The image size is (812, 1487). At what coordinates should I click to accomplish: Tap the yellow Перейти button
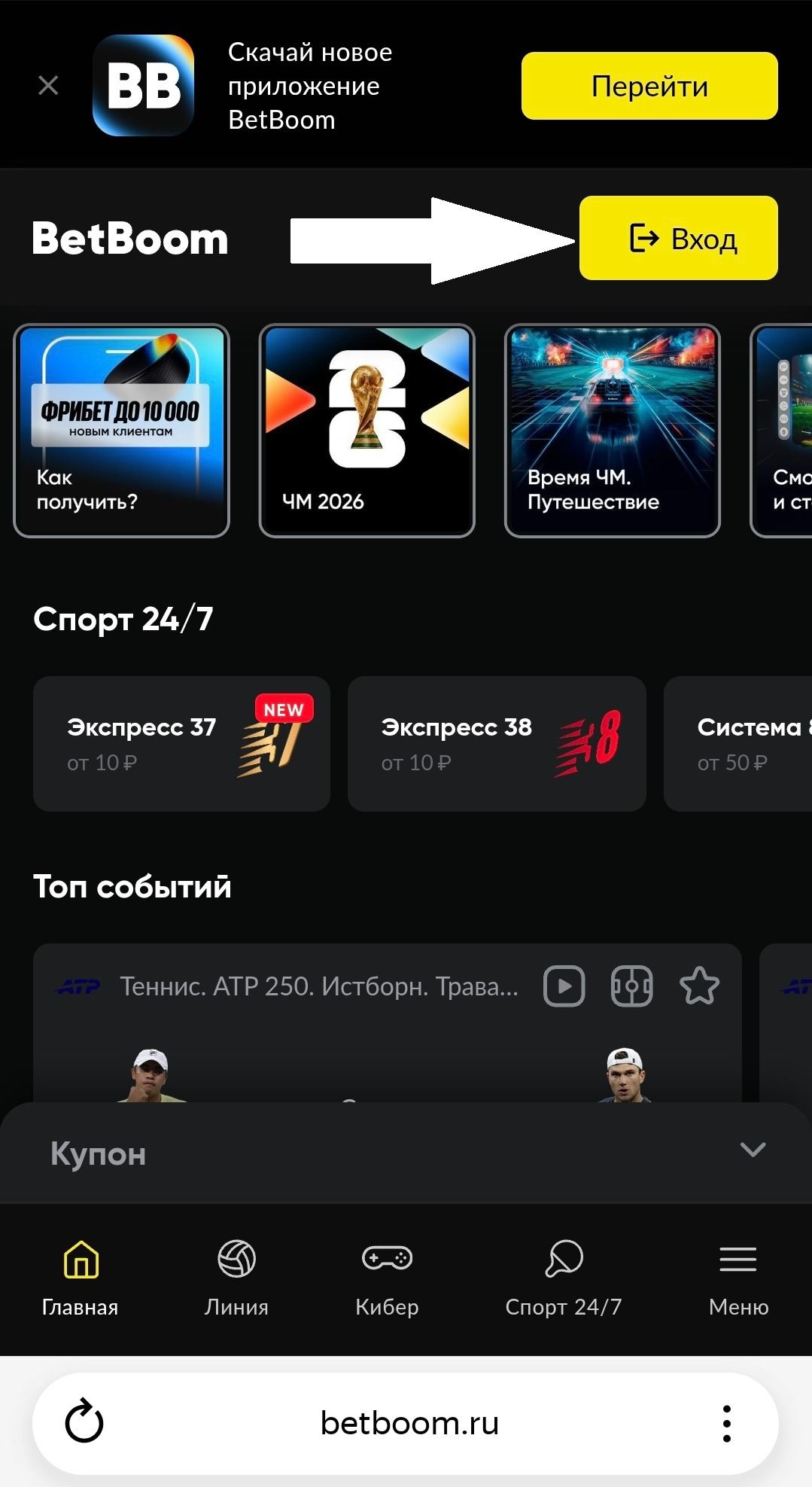[649, 86]
